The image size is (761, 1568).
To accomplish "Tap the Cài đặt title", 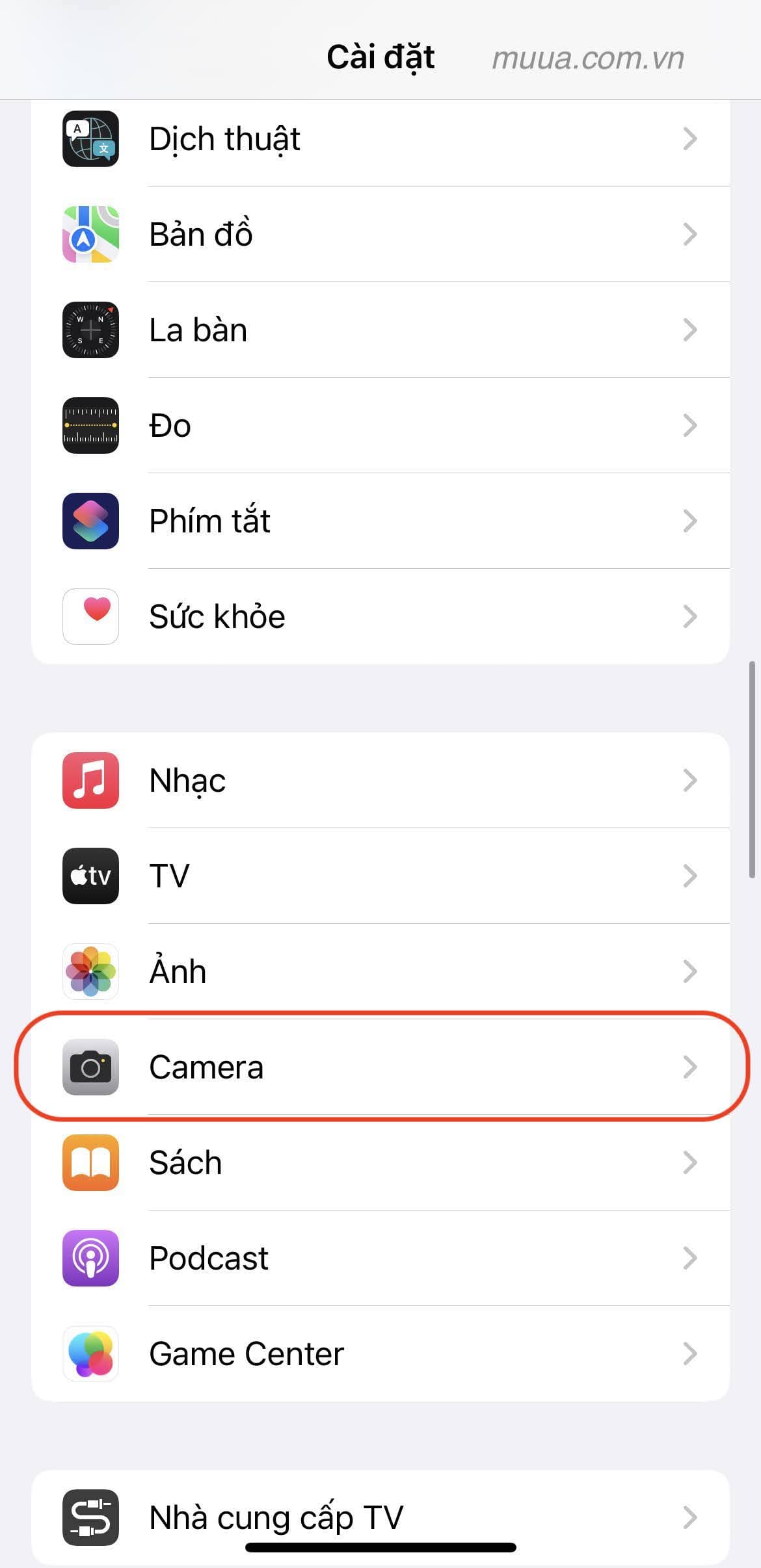I will point(380,57).
